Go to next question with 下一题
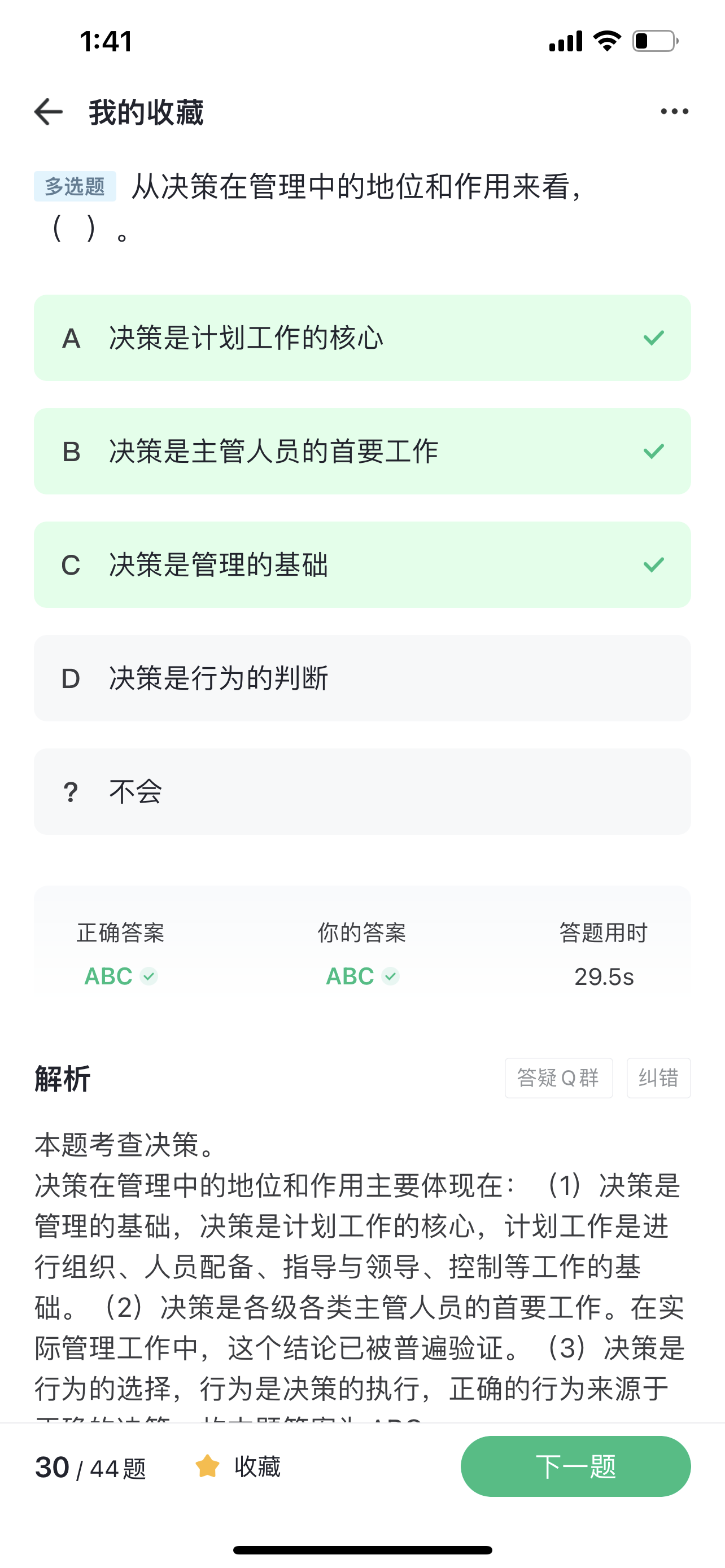 click(x=576, y=1466)
